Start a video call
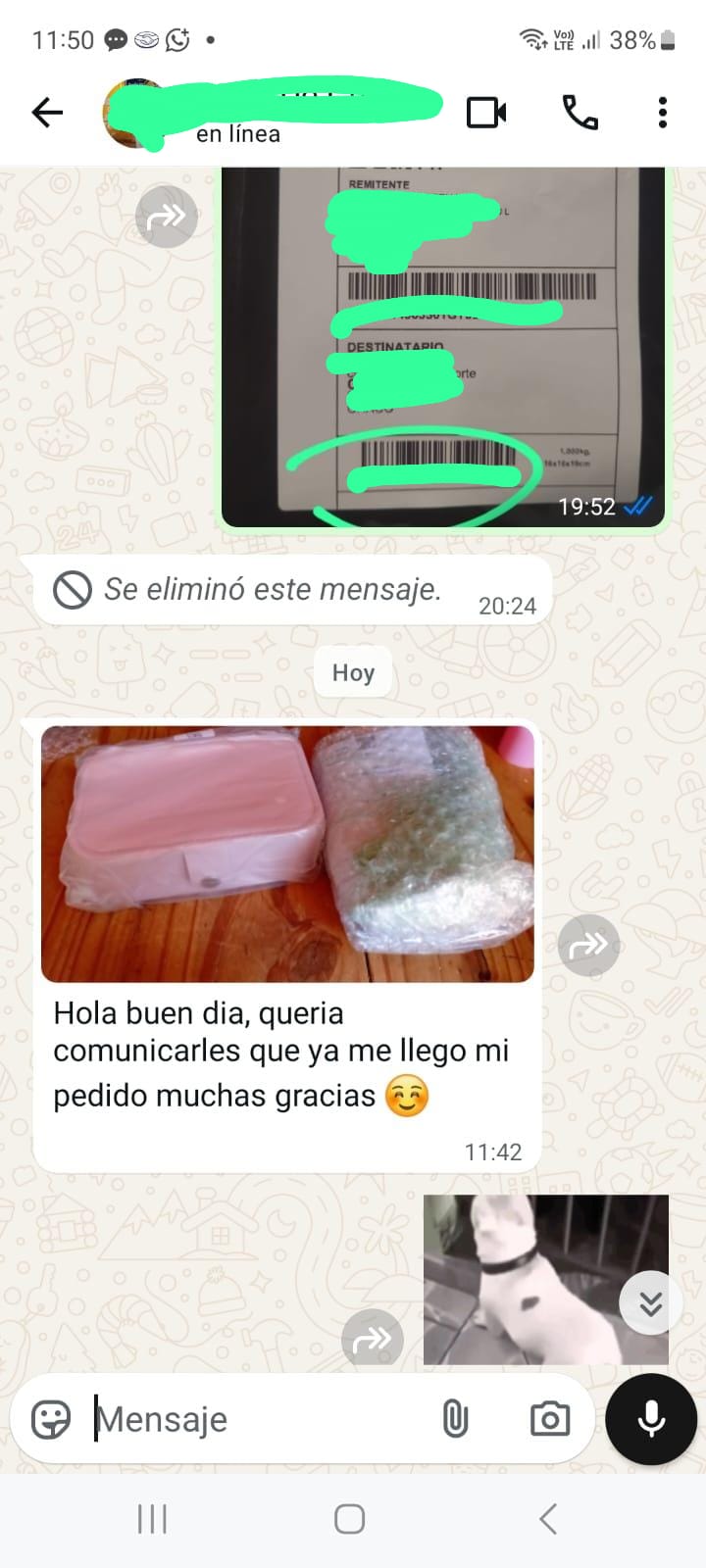706x1568 pixels. click(486, 113)
